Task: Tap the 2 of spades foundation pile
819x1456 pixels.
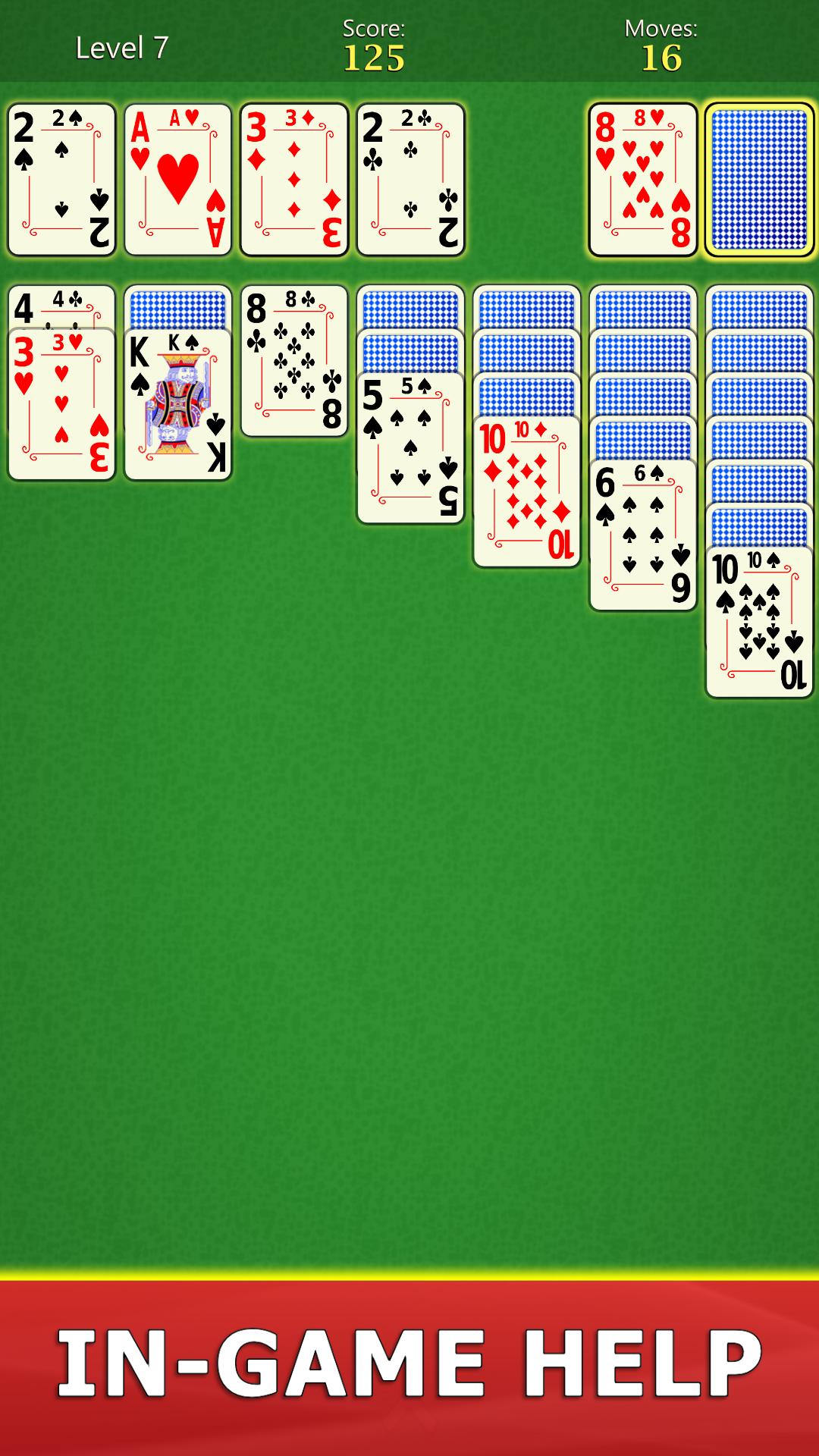Action: click(61, 180)
